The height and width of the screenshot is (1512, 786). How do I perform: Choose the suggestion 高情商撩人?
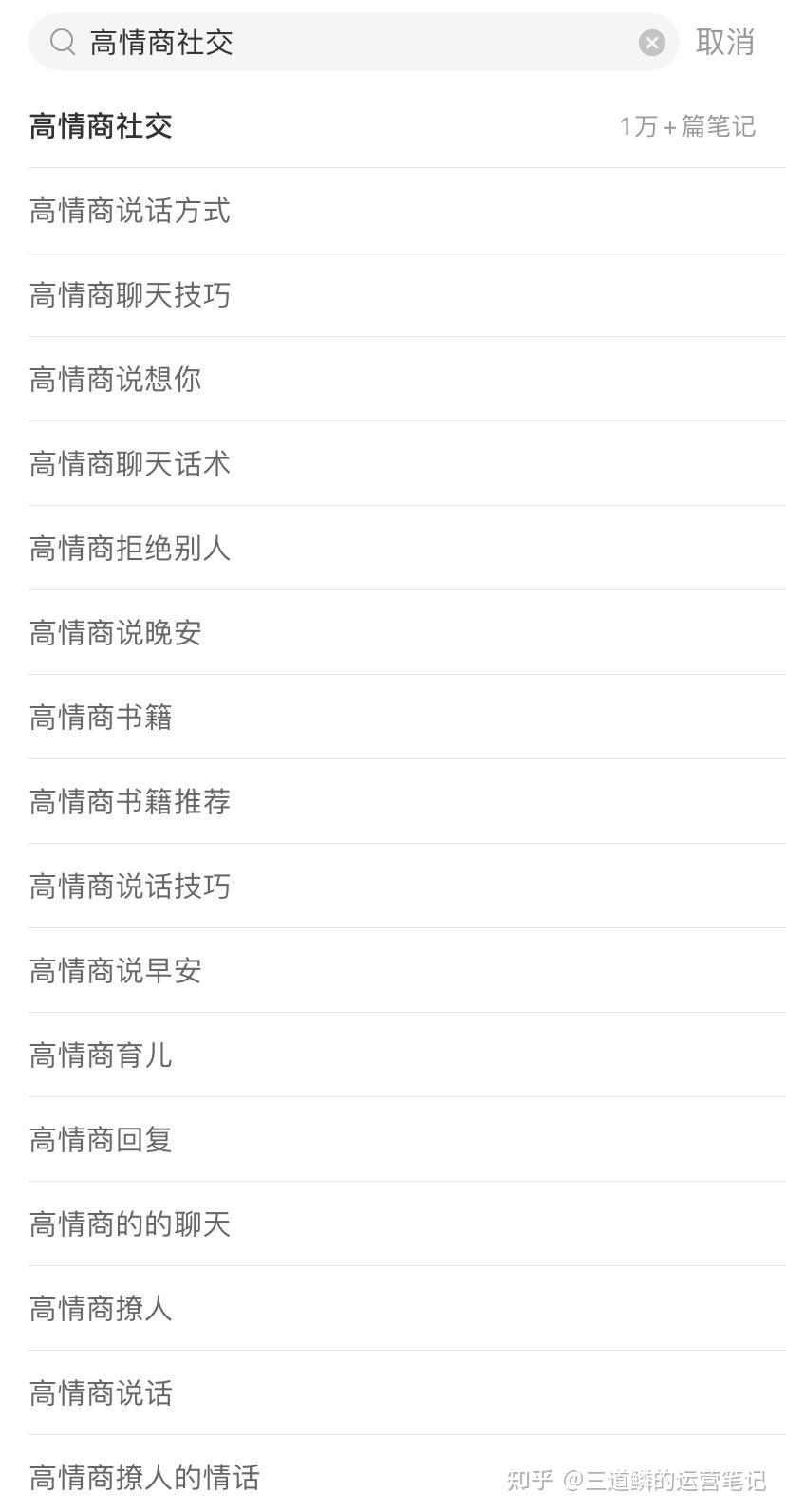tap(102, 1309)
